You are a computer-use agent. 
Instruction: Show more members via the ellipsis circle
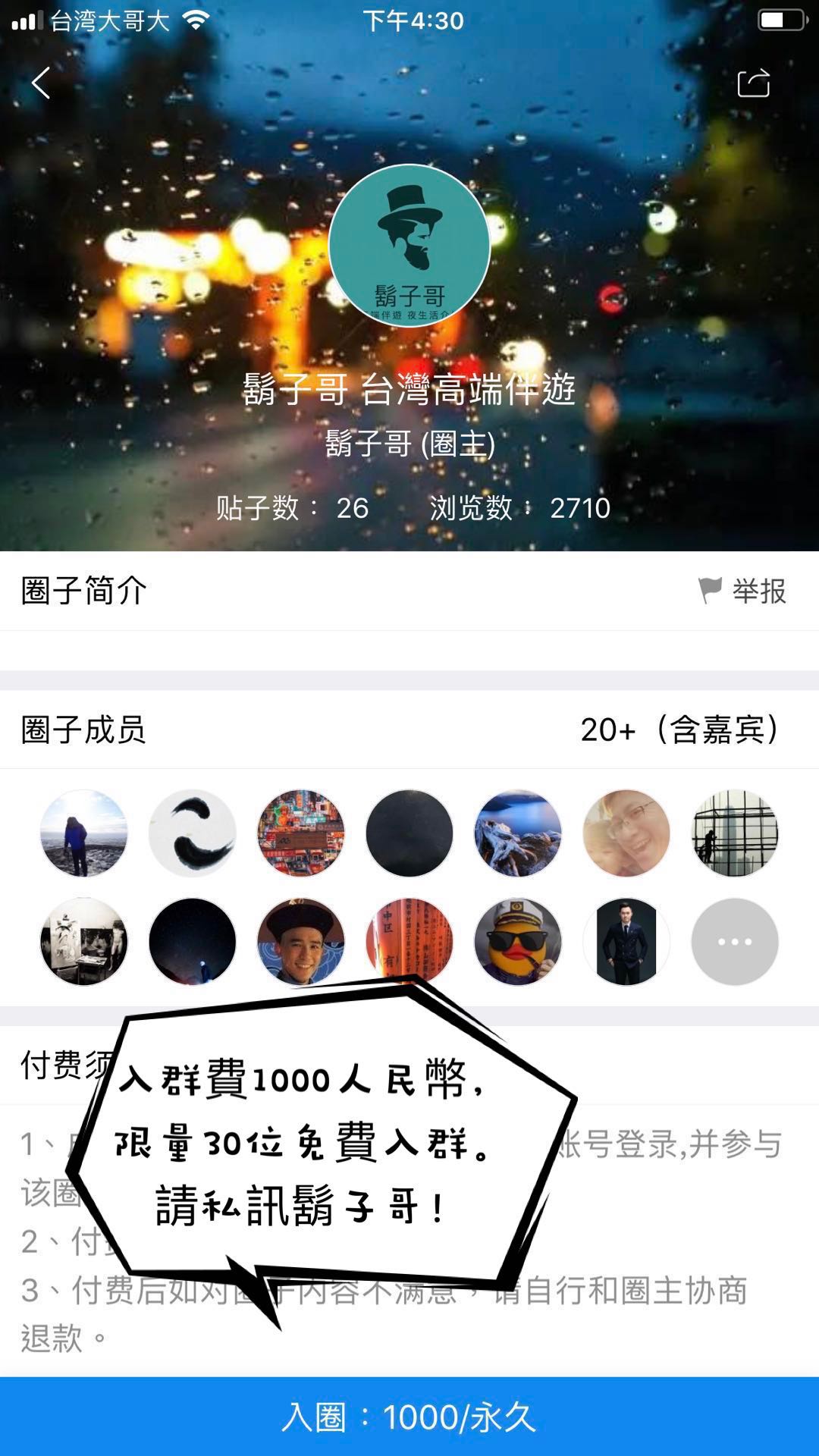coord(734,942)
